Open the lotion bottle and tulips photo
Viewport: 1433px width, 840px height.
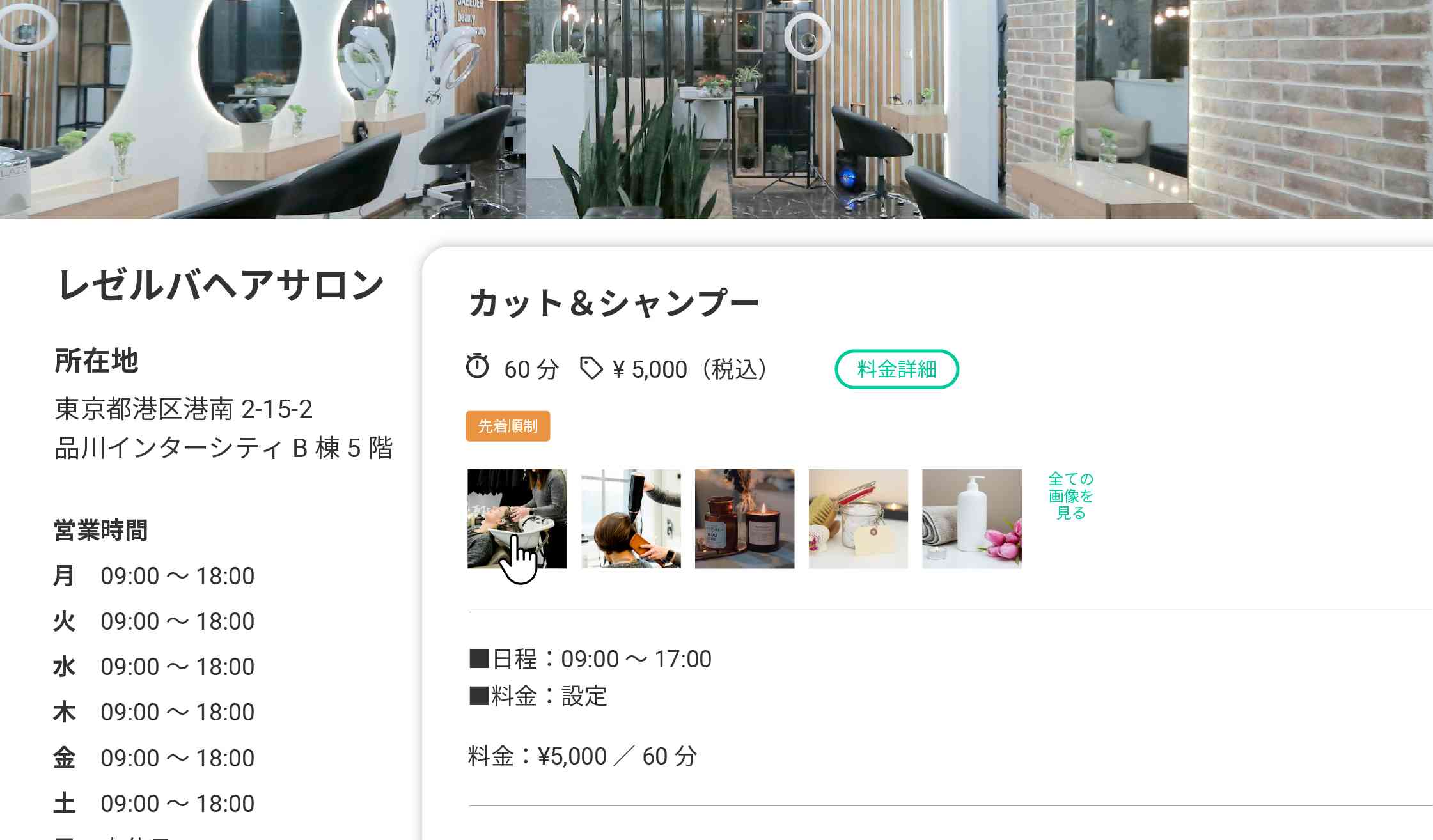click(971, 518)
